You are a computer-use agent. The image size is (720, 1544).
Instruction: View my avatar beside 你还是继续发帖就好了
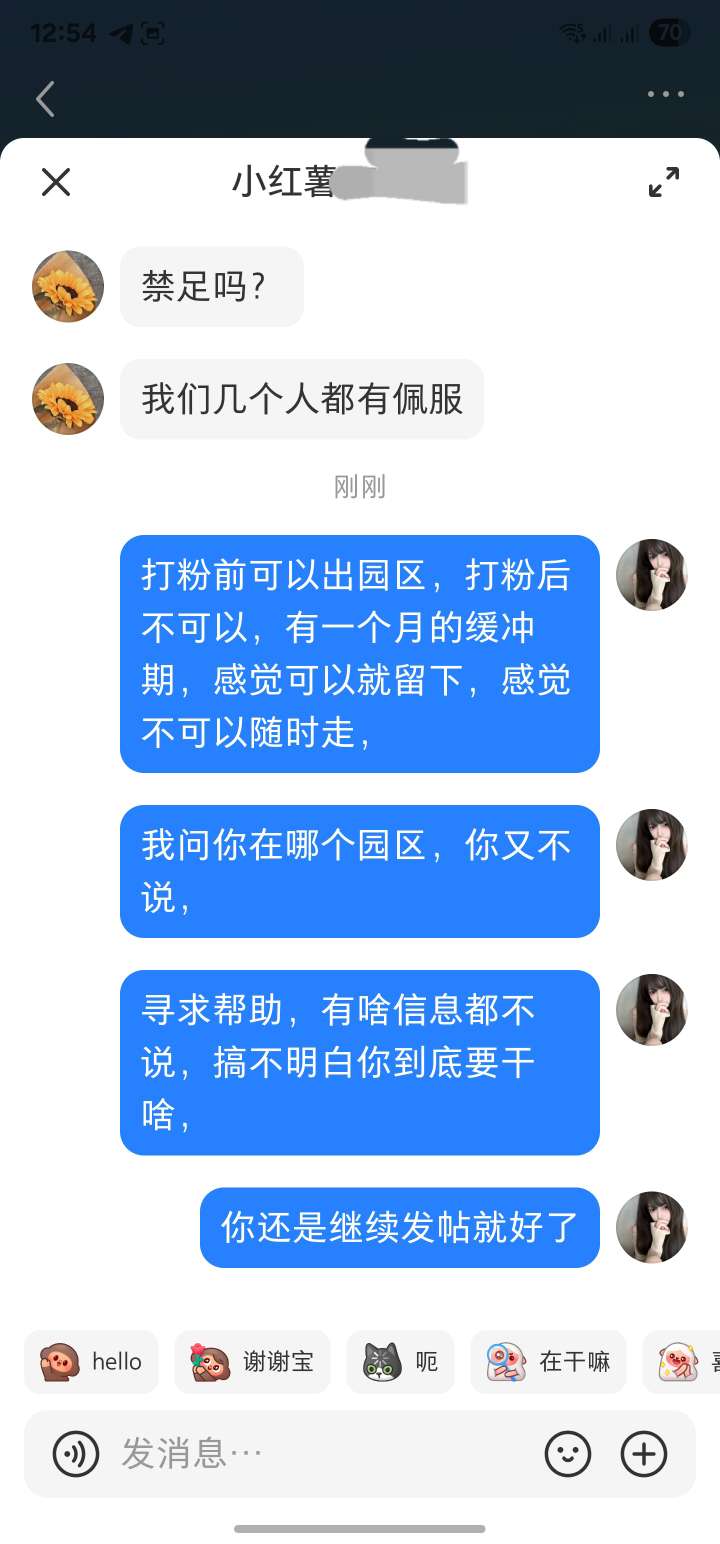tap(651, 1227)
